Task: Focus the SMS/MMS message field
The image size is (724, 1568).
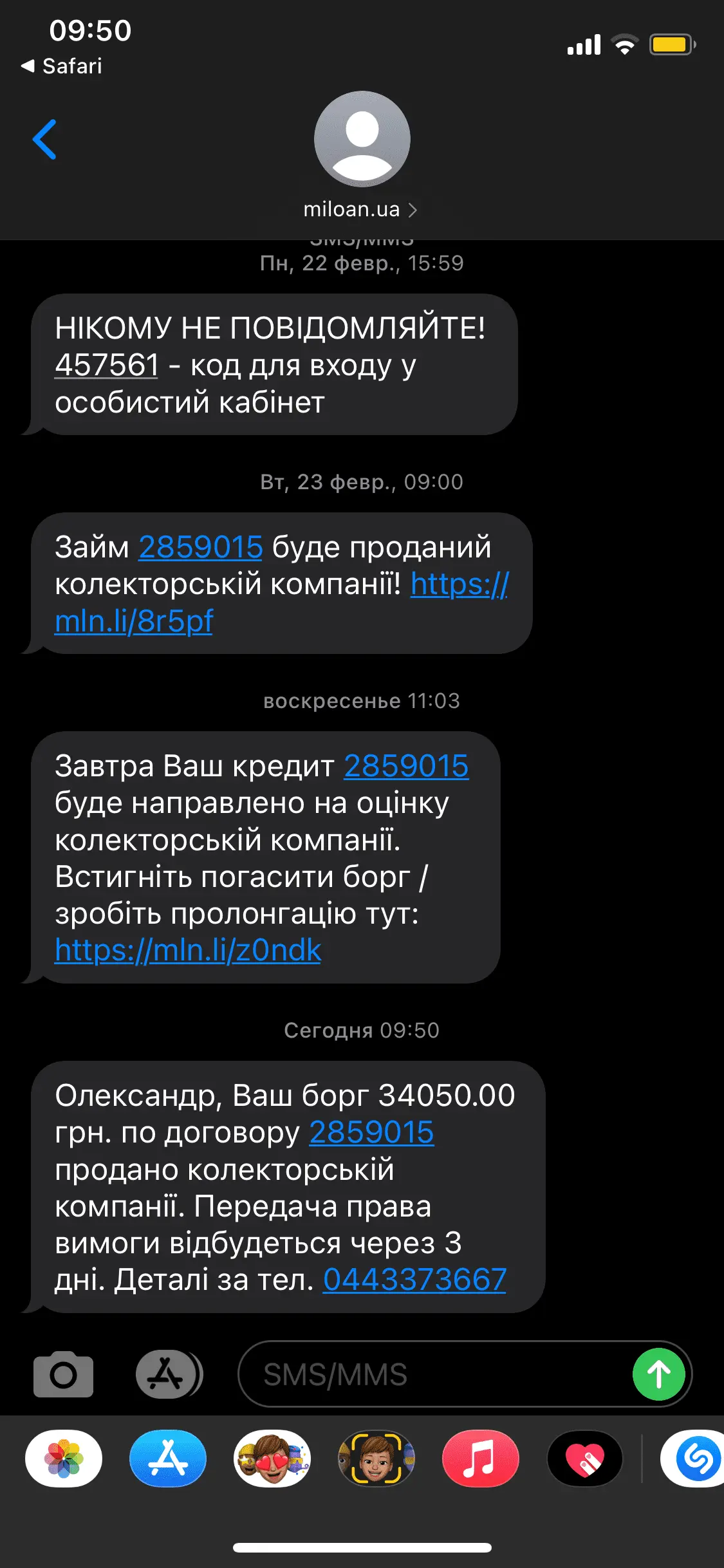Action: (431, 1374)
